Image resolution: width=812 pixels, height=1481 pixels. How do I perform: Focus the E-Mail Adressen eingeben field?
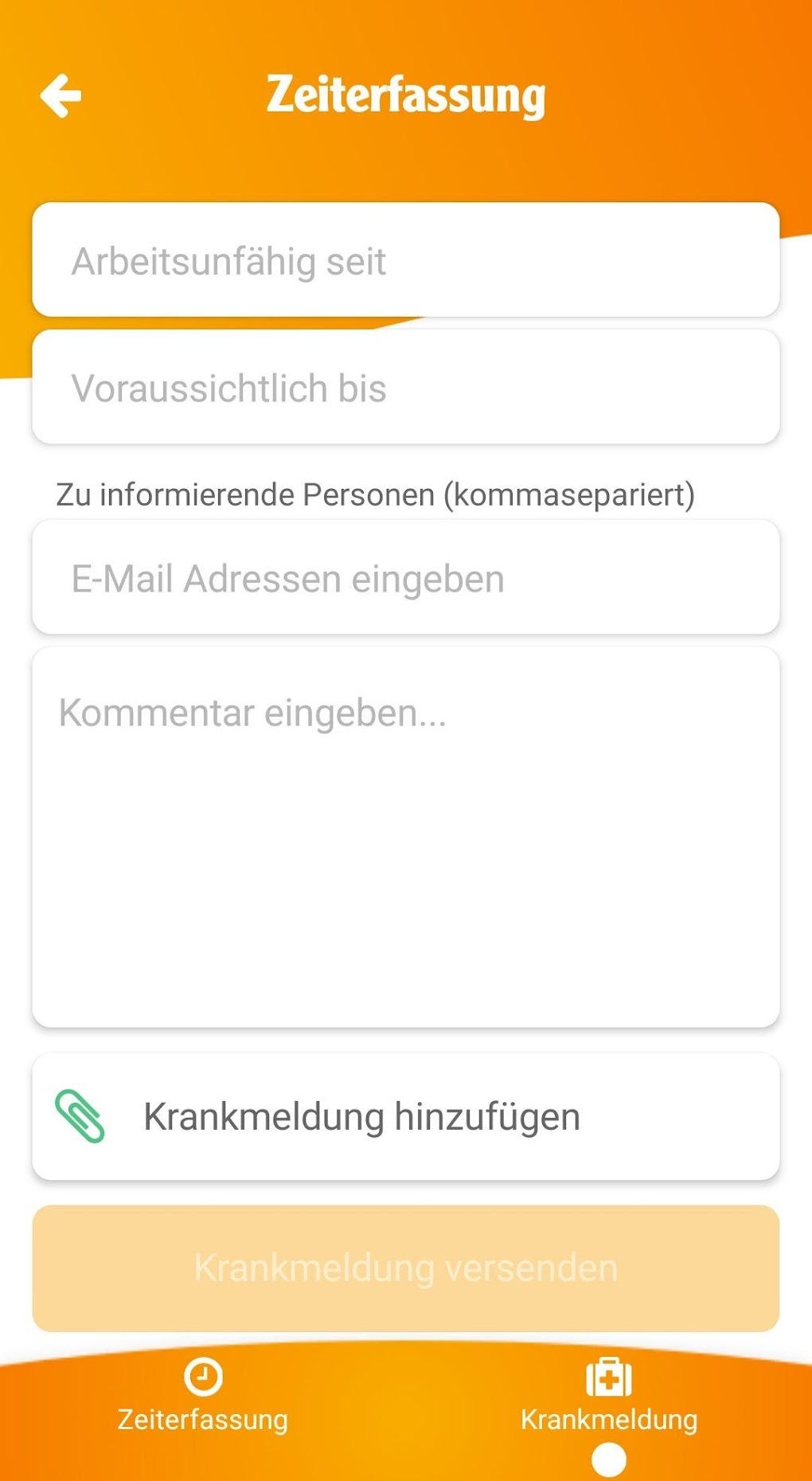point(405,578)
